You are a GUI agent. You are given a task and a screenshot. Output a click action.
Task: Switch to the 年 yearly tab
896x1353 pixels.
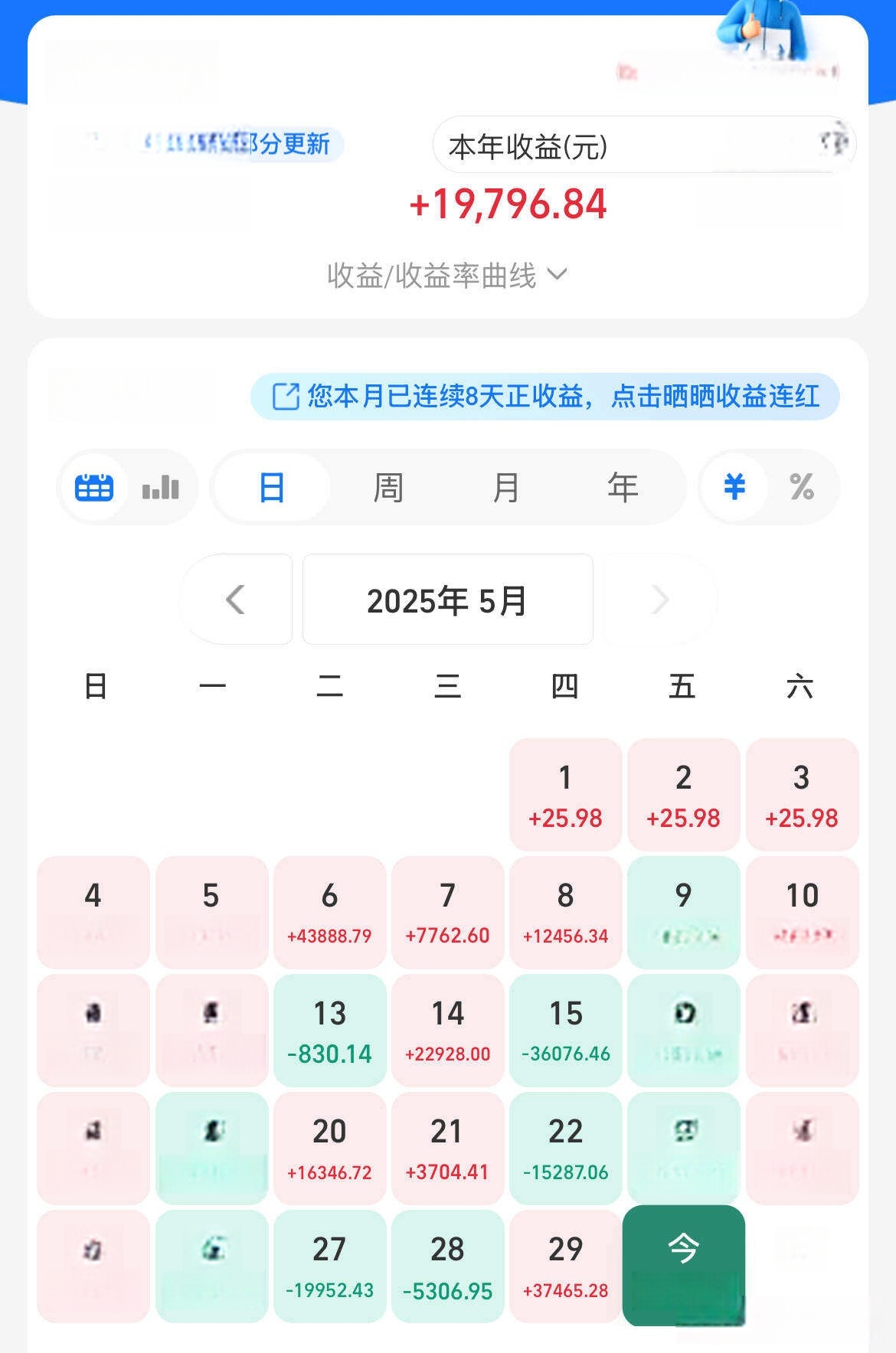(x=623, y=487)
